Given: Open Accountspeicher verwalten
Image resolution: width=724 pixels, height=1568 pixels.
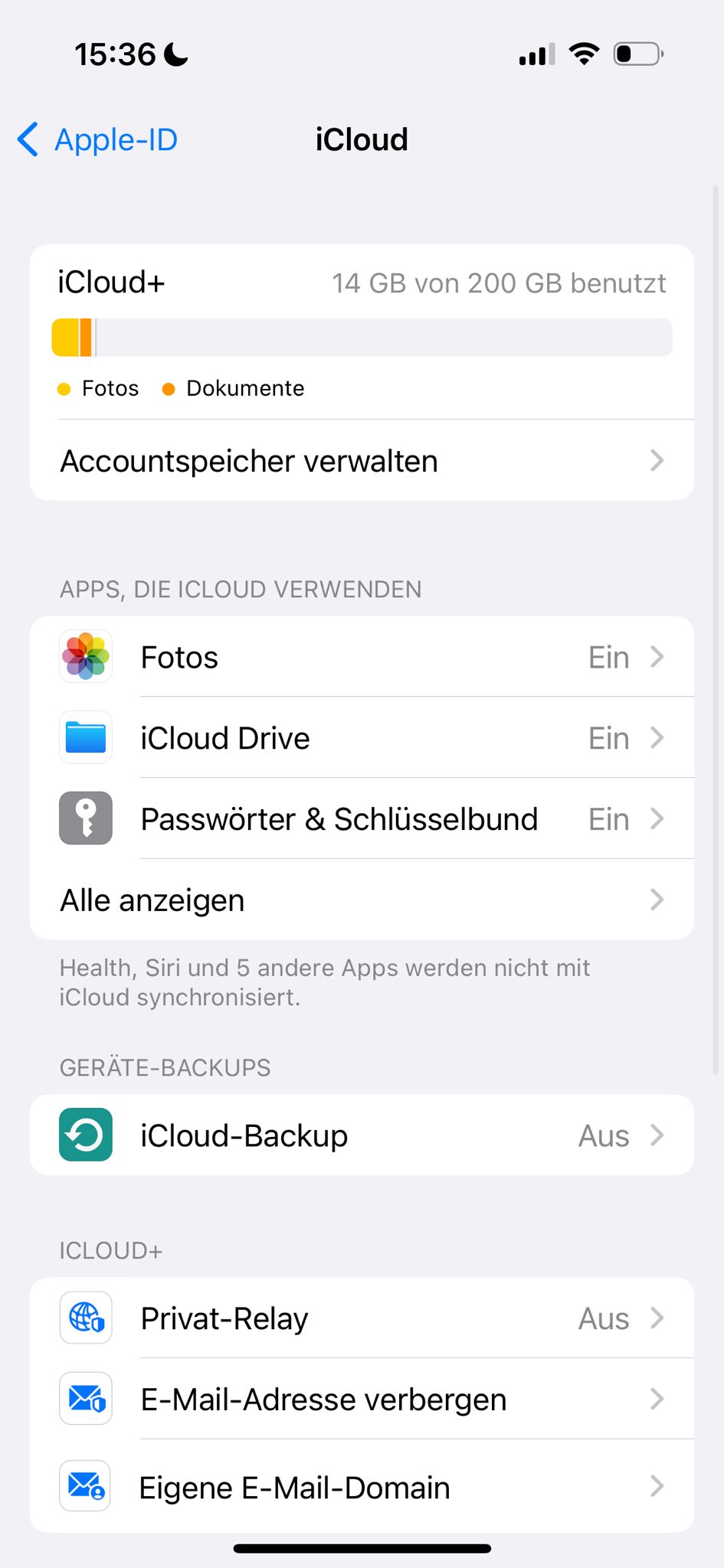Looking at the screenshot, I should click(x=362, y=461).
